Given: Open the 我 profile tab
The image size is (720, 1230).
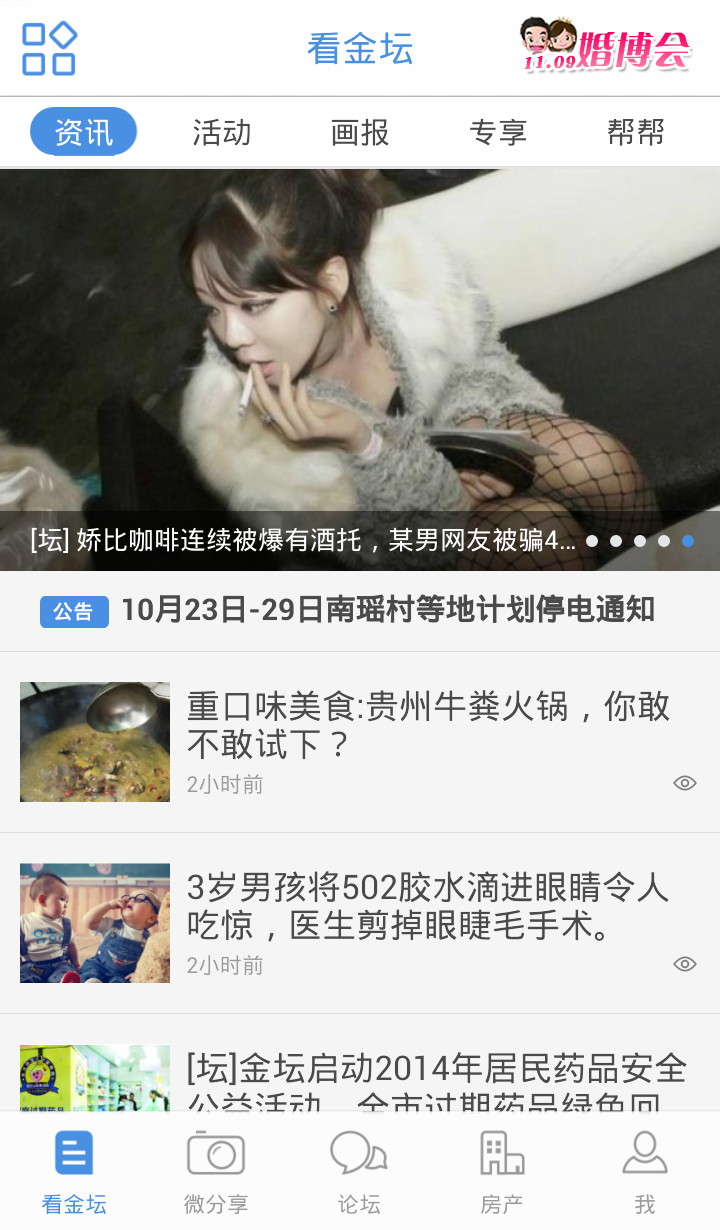Looking at the screenshot, I should 644,1172.
